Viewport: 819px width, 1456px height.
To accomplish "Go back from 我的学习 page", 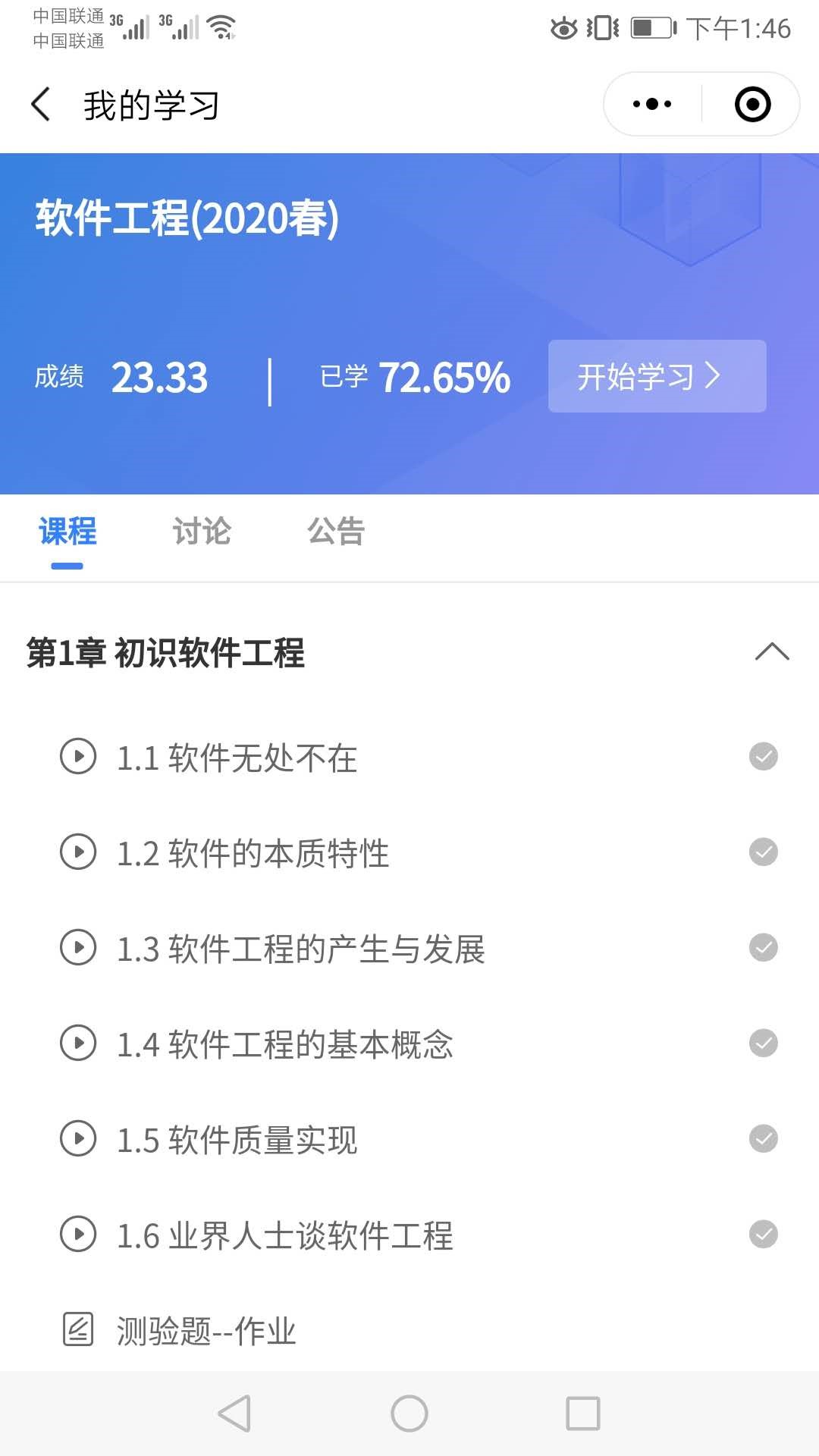I will [x=42, y=105].
